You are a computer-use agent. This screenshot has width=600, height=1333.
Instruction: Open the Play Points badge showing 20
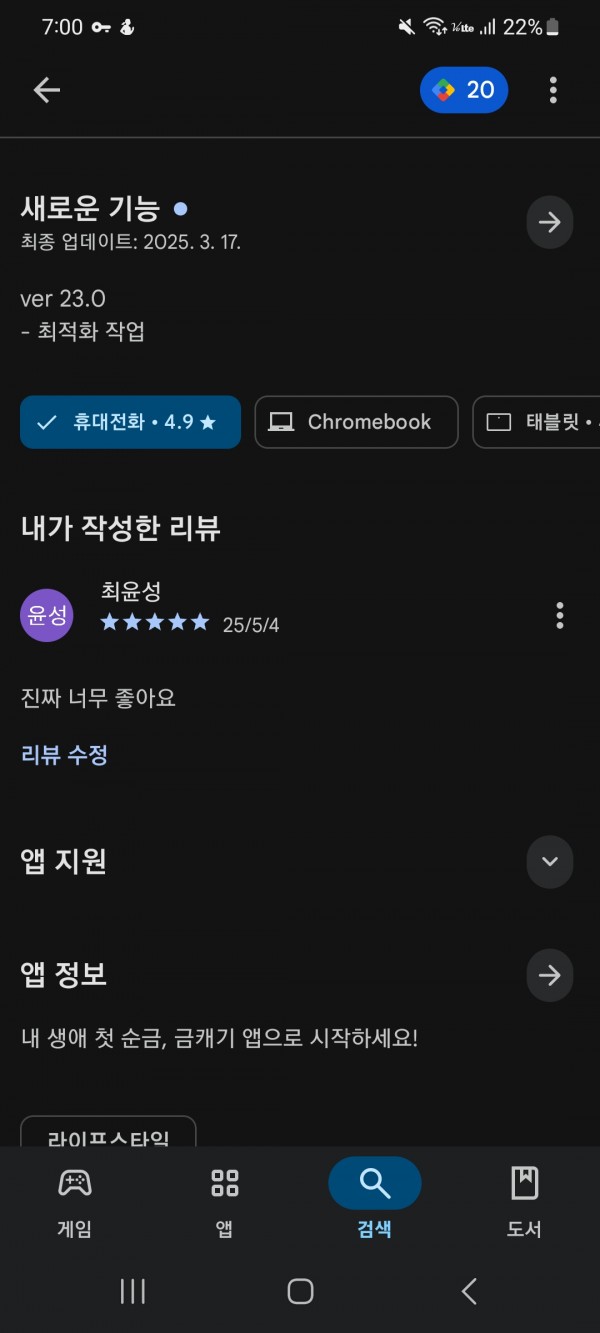pos(464,90)
